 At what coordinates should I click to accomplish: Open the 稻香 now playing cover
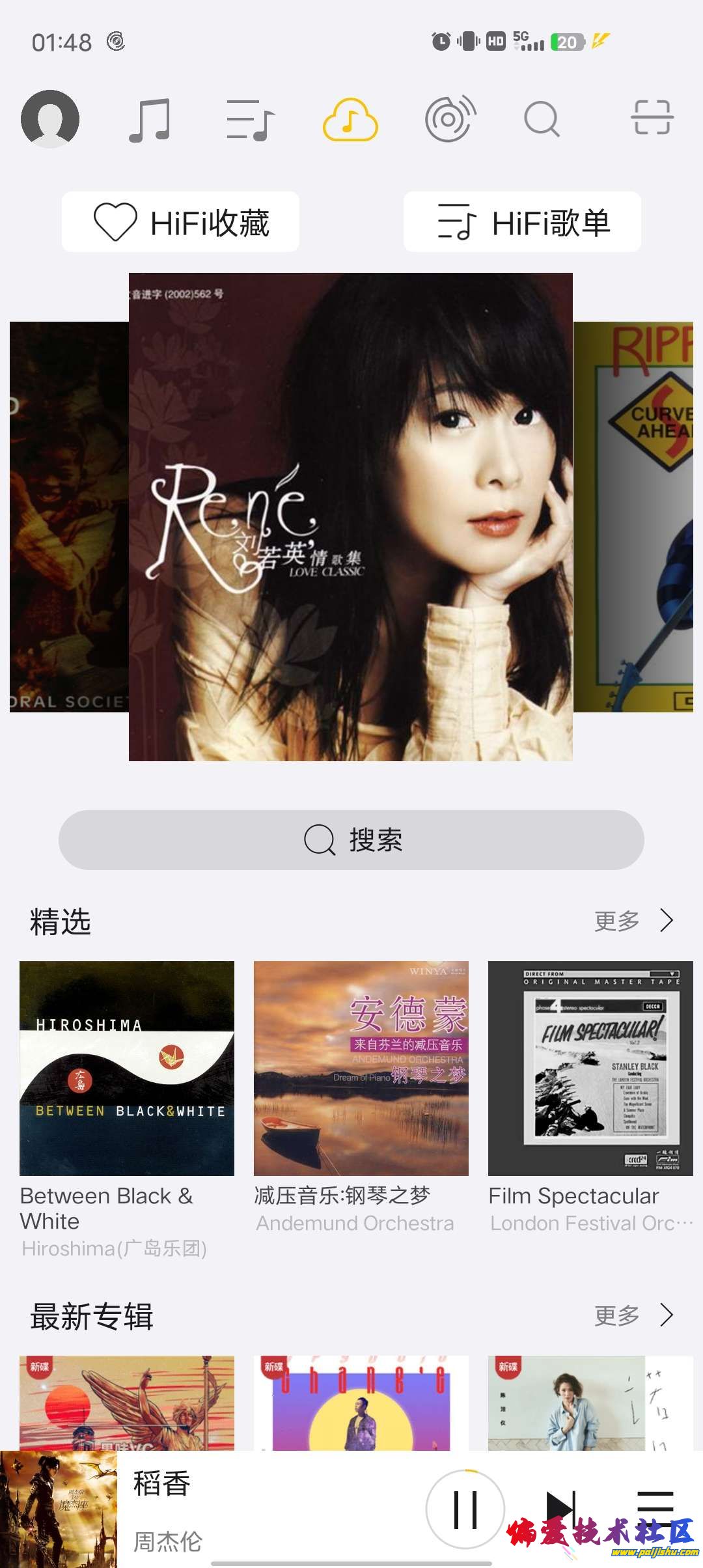click(59, 1509)
